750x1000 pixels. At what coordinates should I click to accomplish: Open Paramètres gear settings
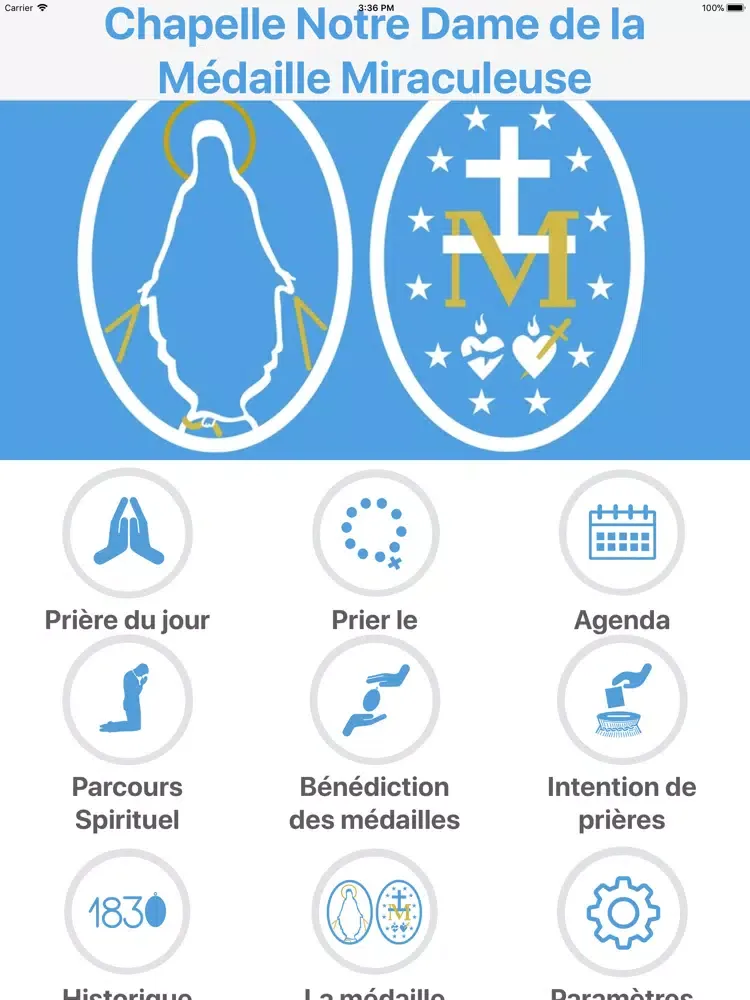621,912
